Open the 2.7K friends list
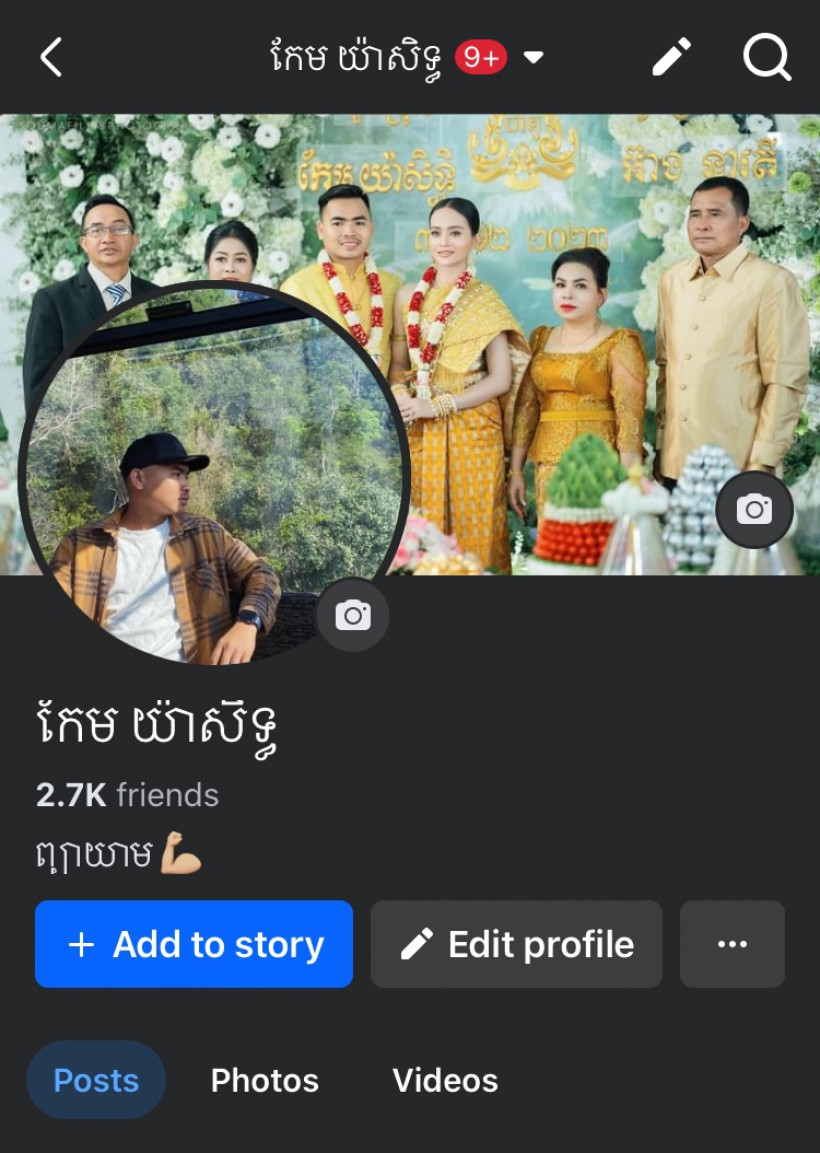The width and height of the screenshot is (820, 1153). 127,795
